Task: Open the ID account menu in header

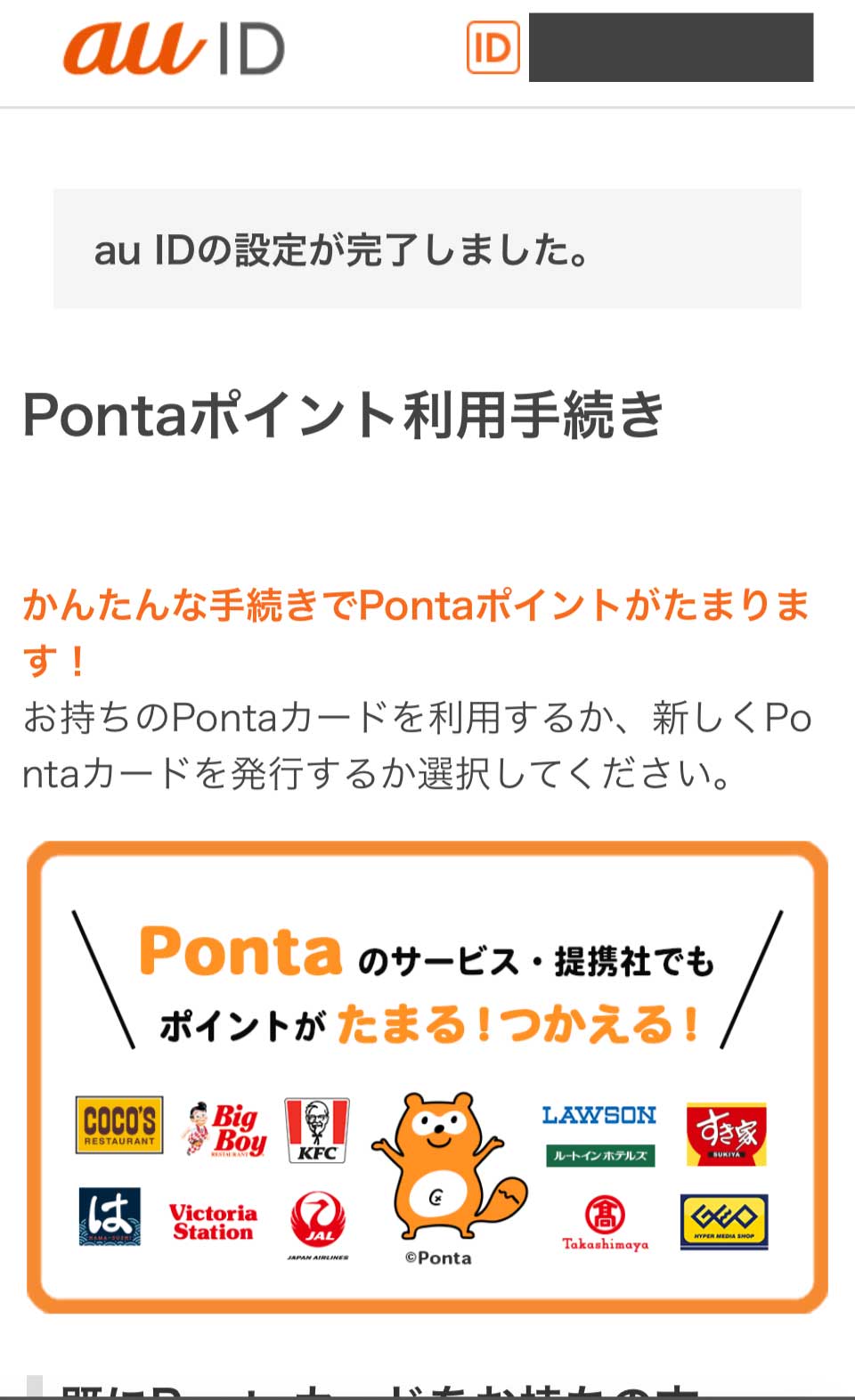Action: [x=493, y=48]
